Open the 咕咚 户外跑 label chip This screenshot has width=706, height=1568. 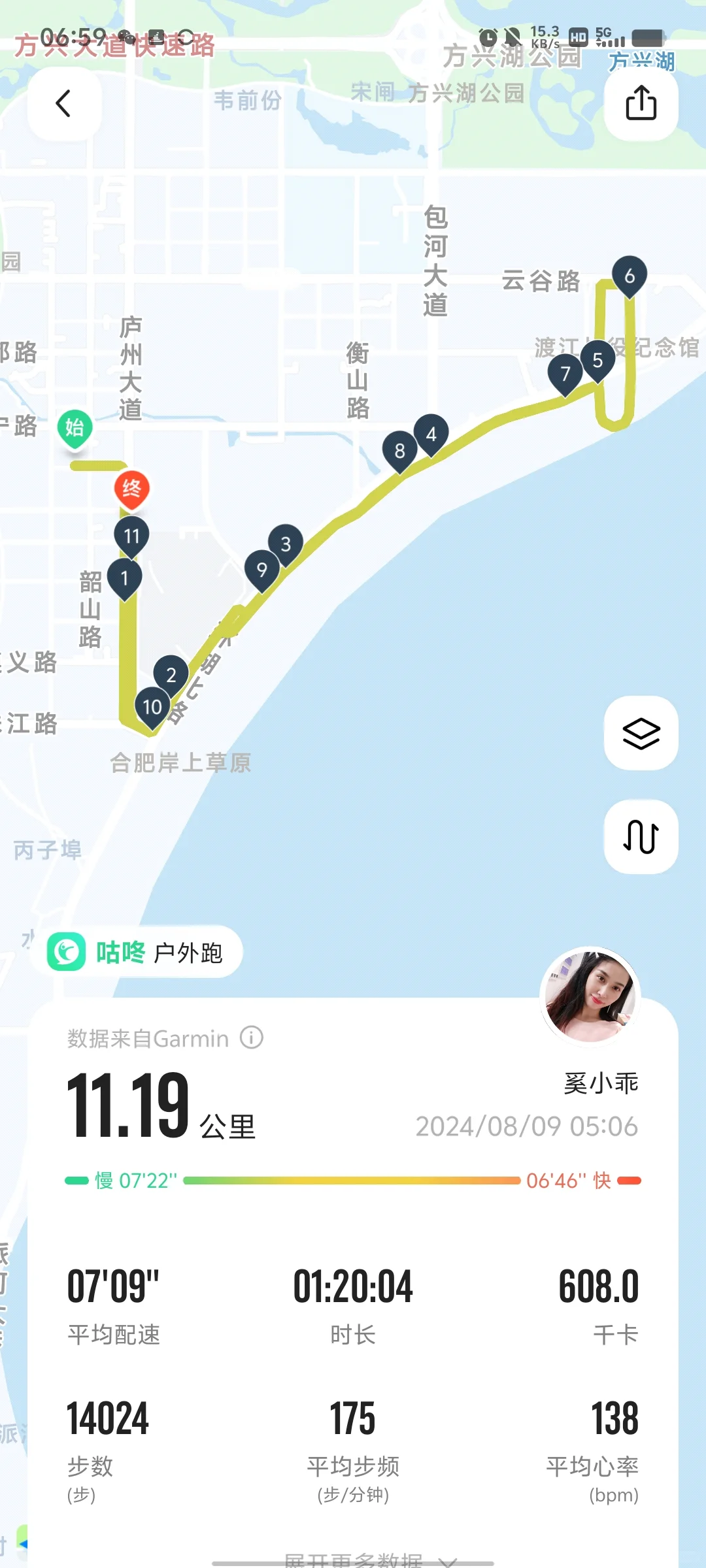coord(137,952)
